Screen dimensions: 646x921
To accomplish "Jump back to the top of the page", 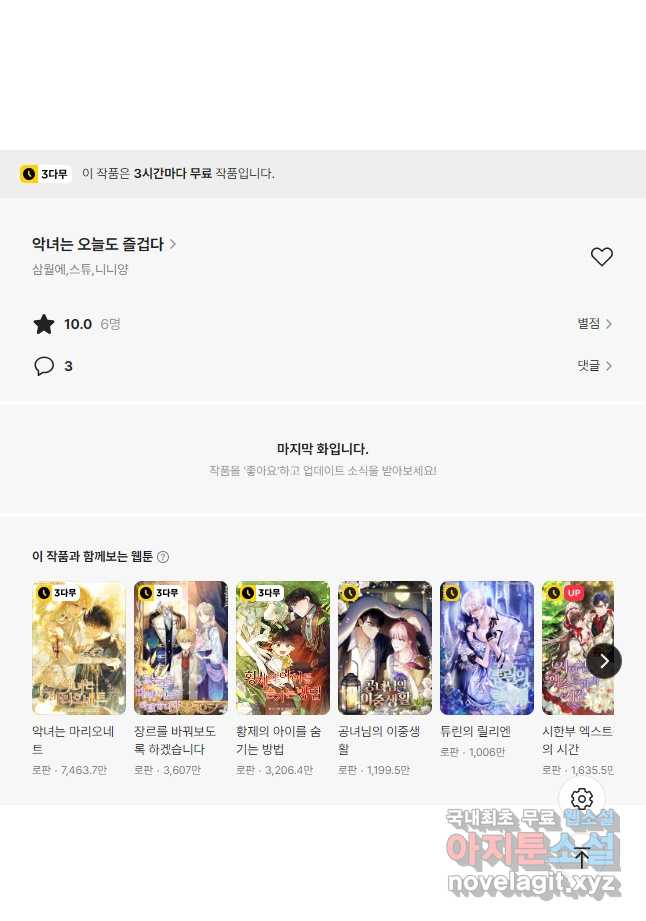I will (582, 857).
